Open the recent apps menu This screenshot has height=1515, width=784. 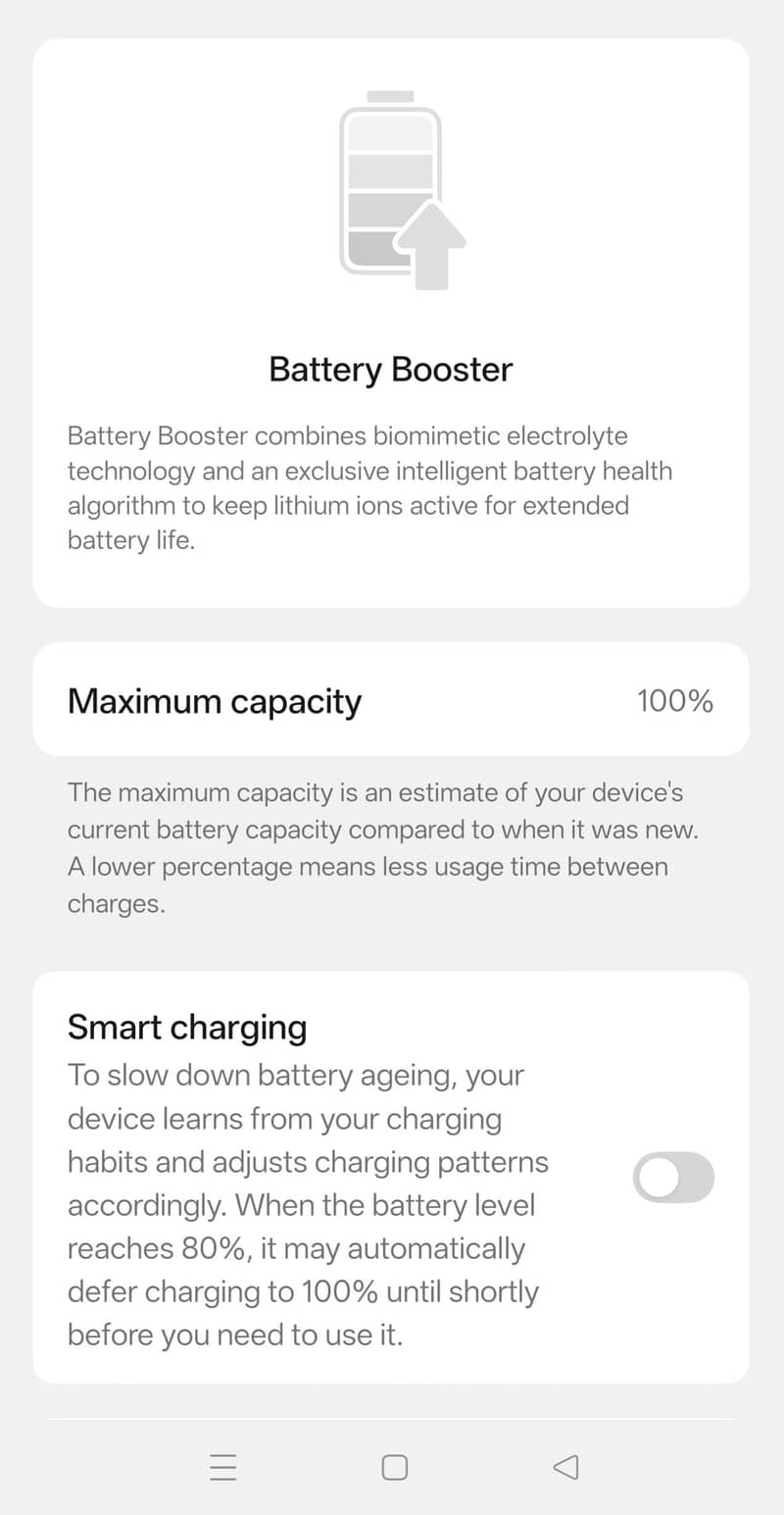point(223,1467)
